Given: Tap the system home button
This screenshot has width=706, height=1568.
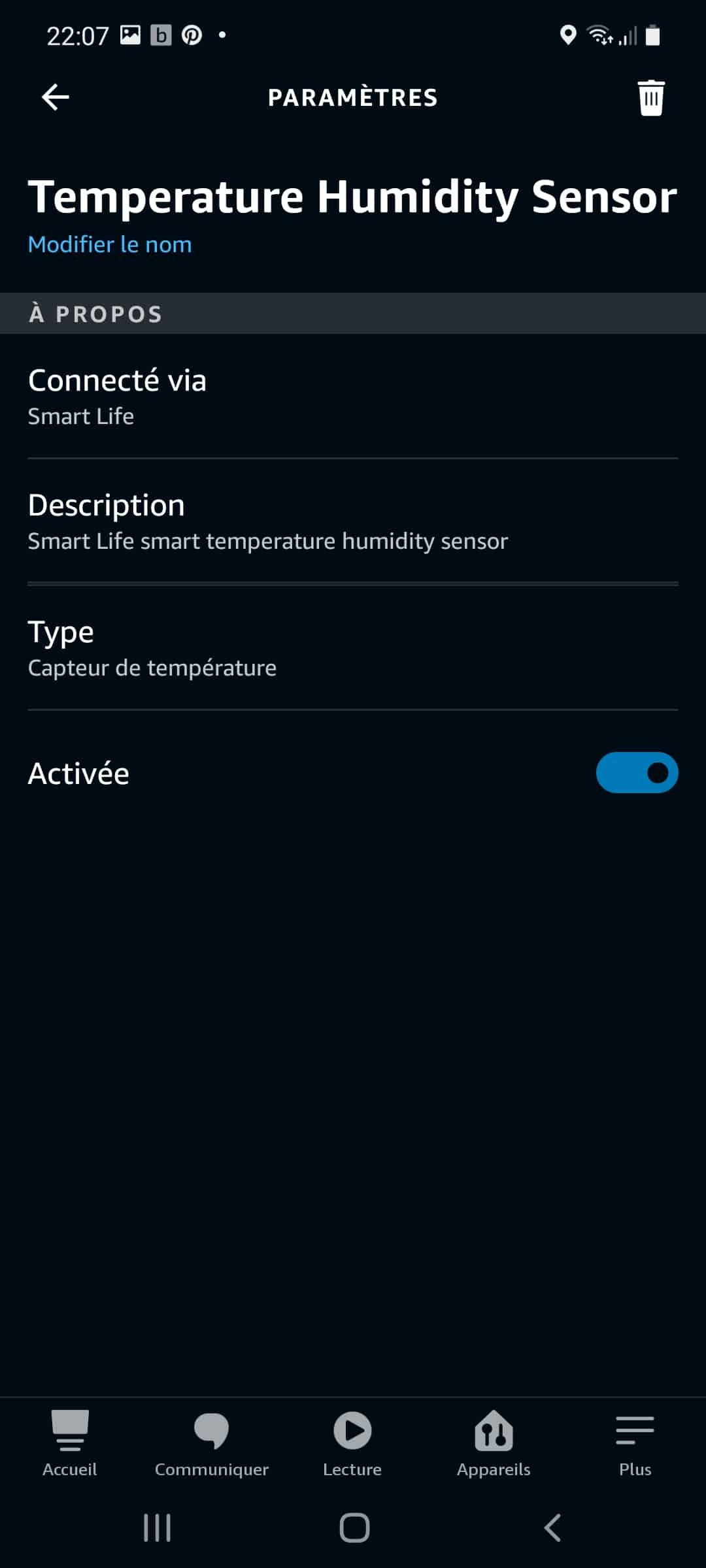Looking at the screenshot, I should (x=354, y=1527).
